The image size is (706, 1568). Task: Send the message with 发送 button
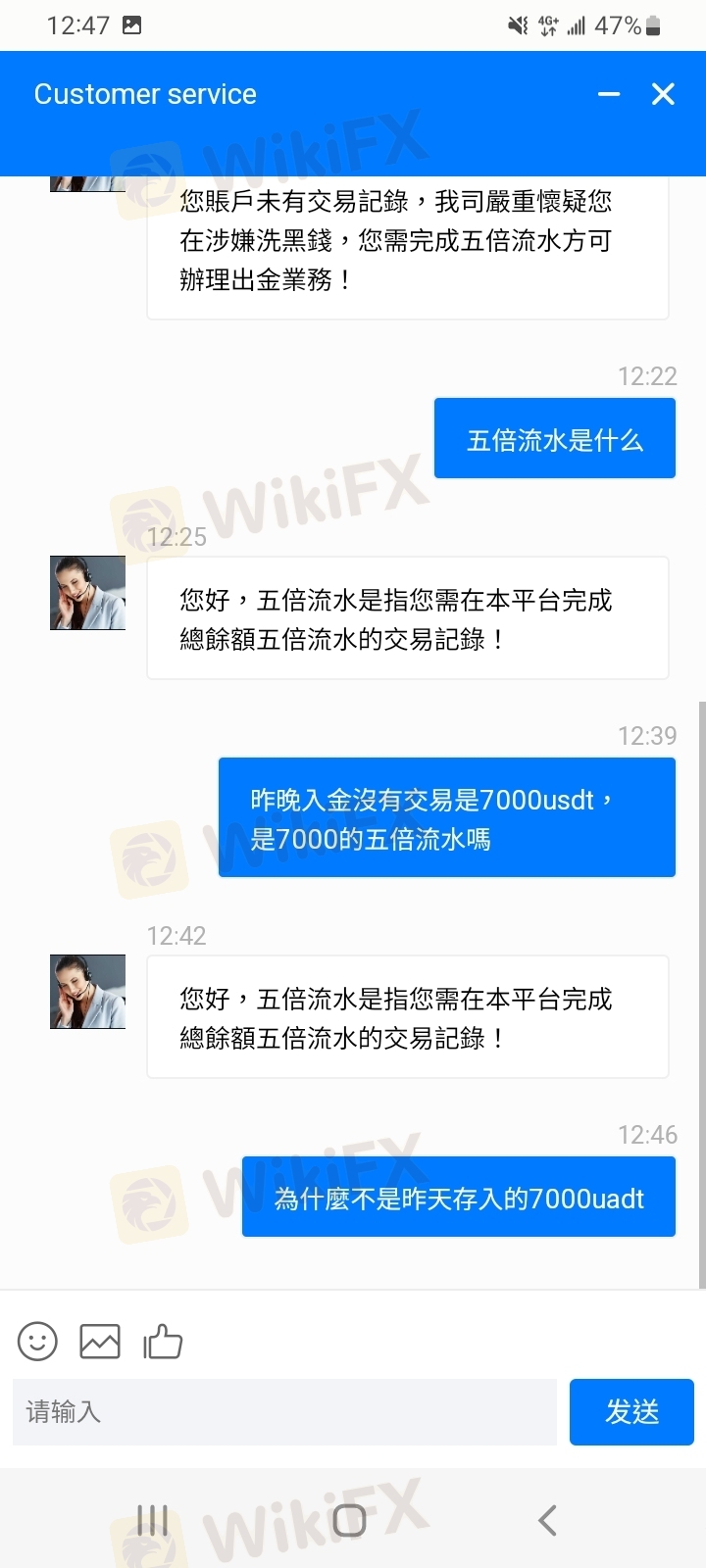coord(631,1412)
